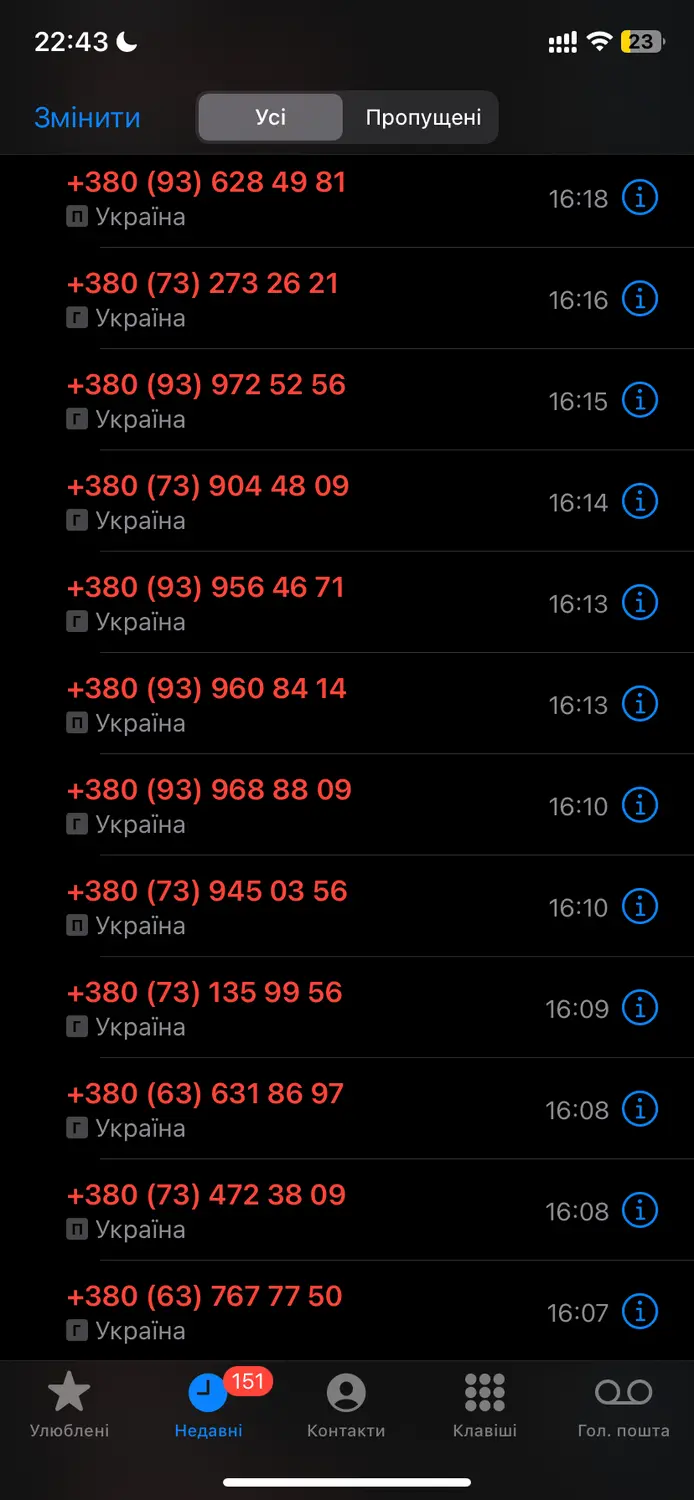Show info for +380 (73) 945 03 56
The image size is (694, 1500).
pos(640,906)
